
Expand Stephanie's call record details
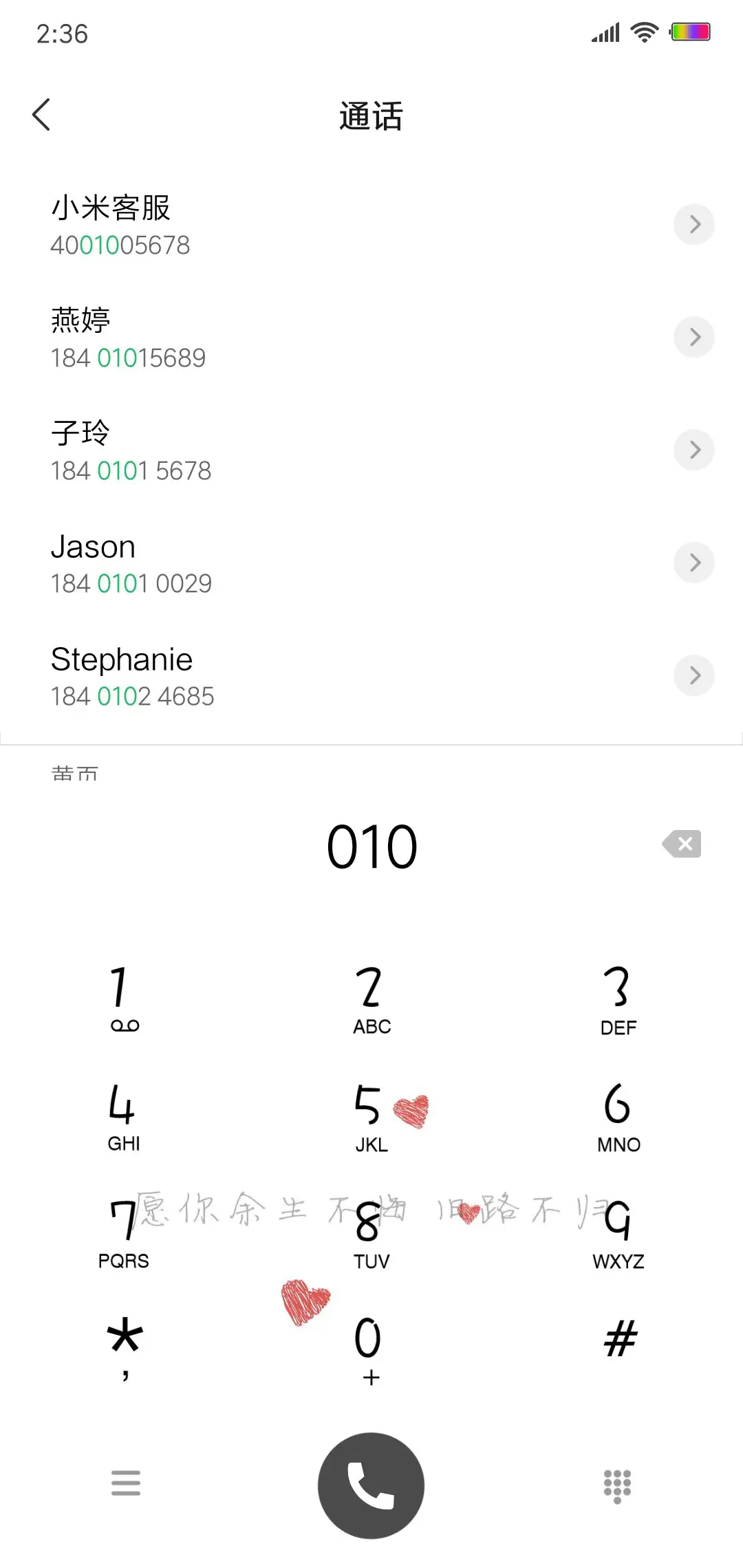tap(694, 675)
